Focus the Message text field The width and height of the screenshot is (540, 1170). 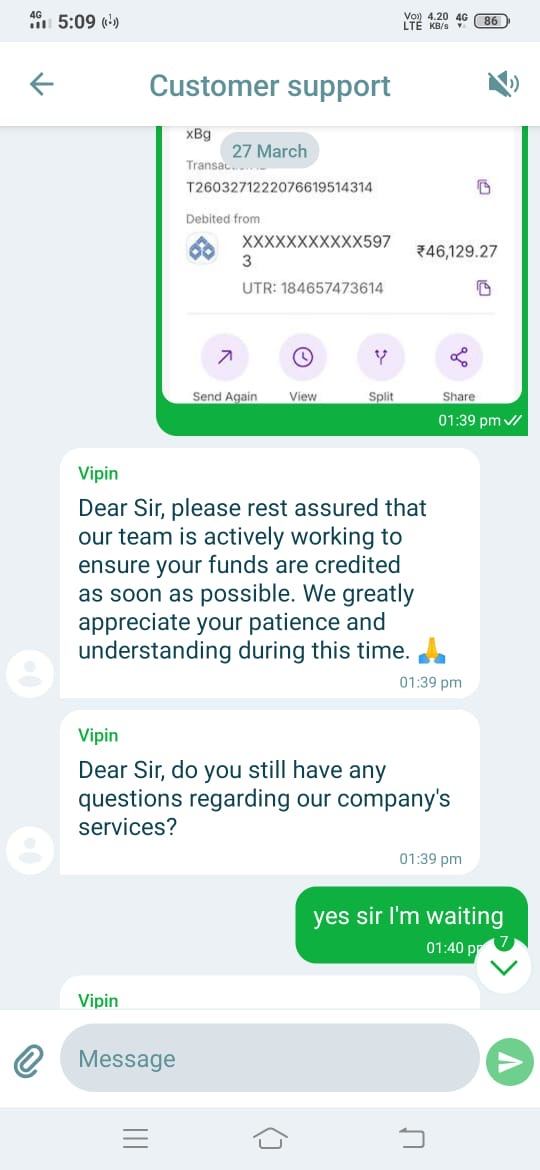[269, 1058]
